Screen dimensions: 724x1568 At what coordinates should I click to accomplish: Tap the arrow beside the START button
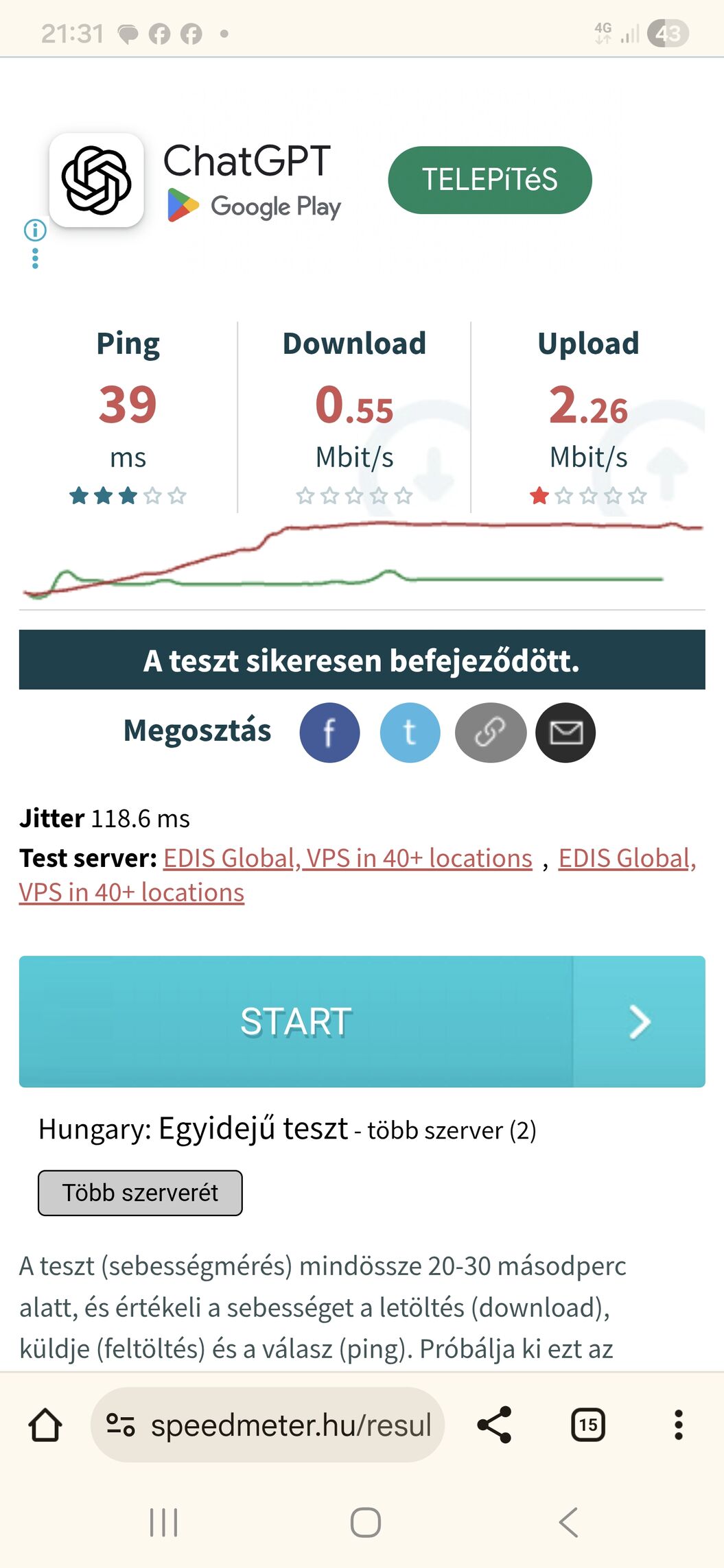click(639, 1021)
